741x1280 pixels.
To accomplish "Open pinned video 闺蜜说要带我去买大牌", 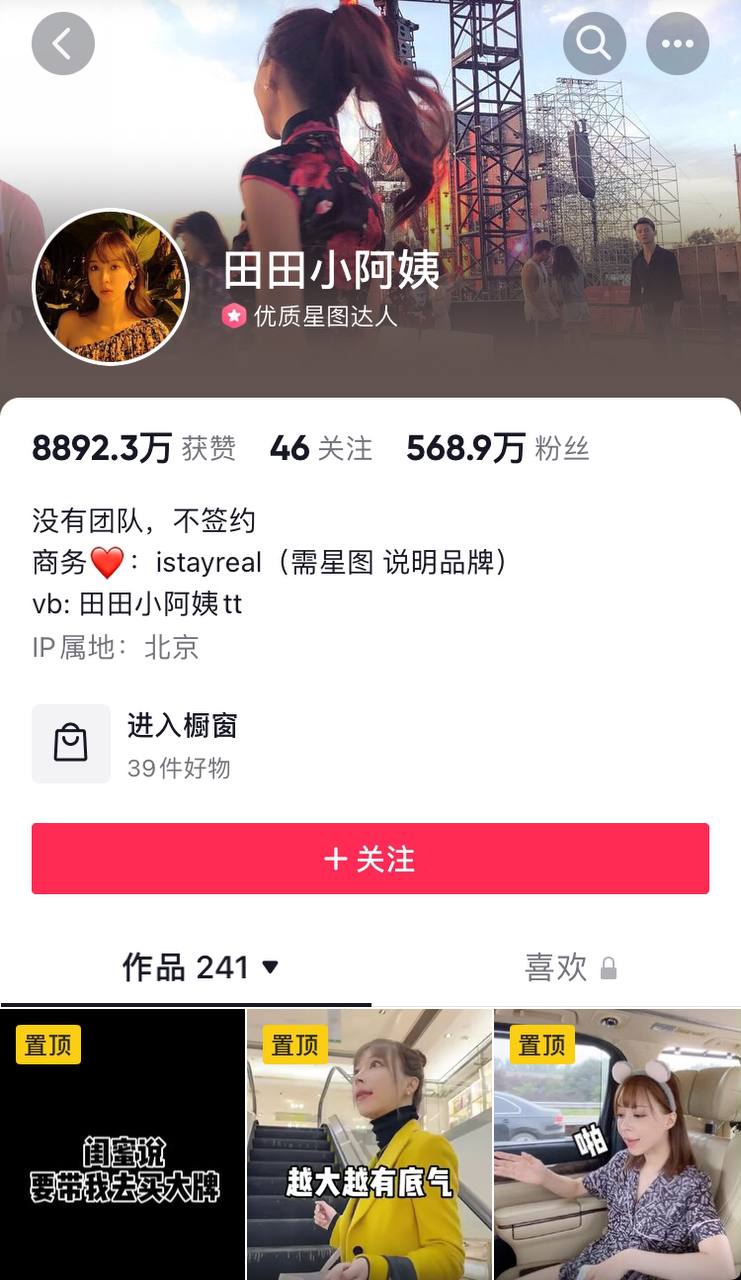I will tap(123, 1145).
